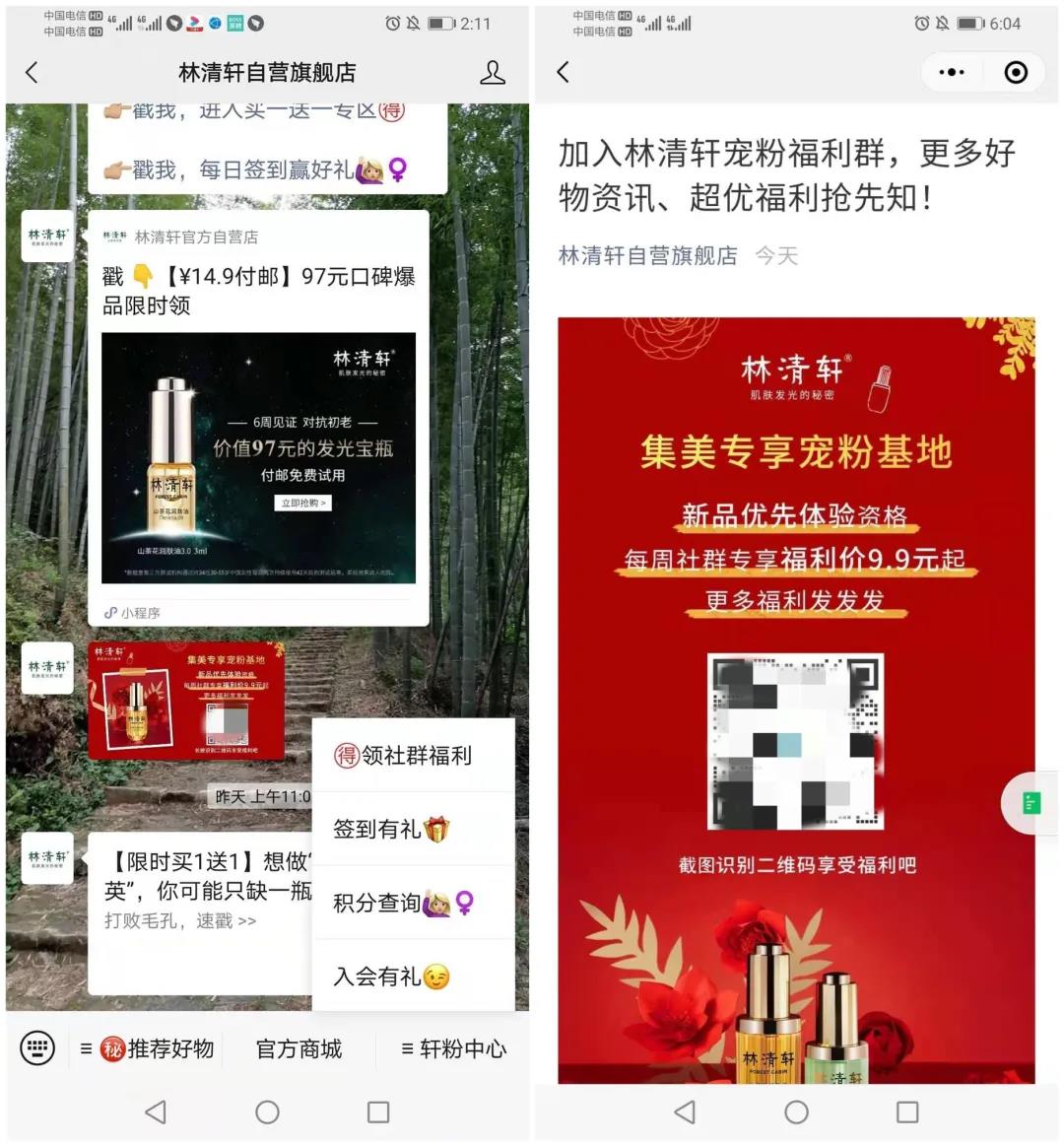Choose 积分查询 from the popup menu
This screenshot has width=1064, height=1146.
(413, 903)
